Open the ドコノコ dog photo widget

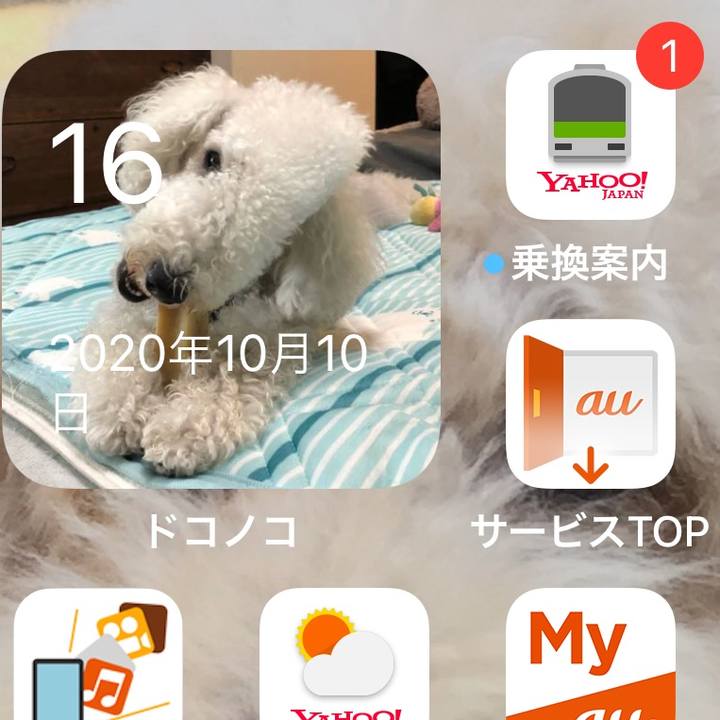click(222, 270)
